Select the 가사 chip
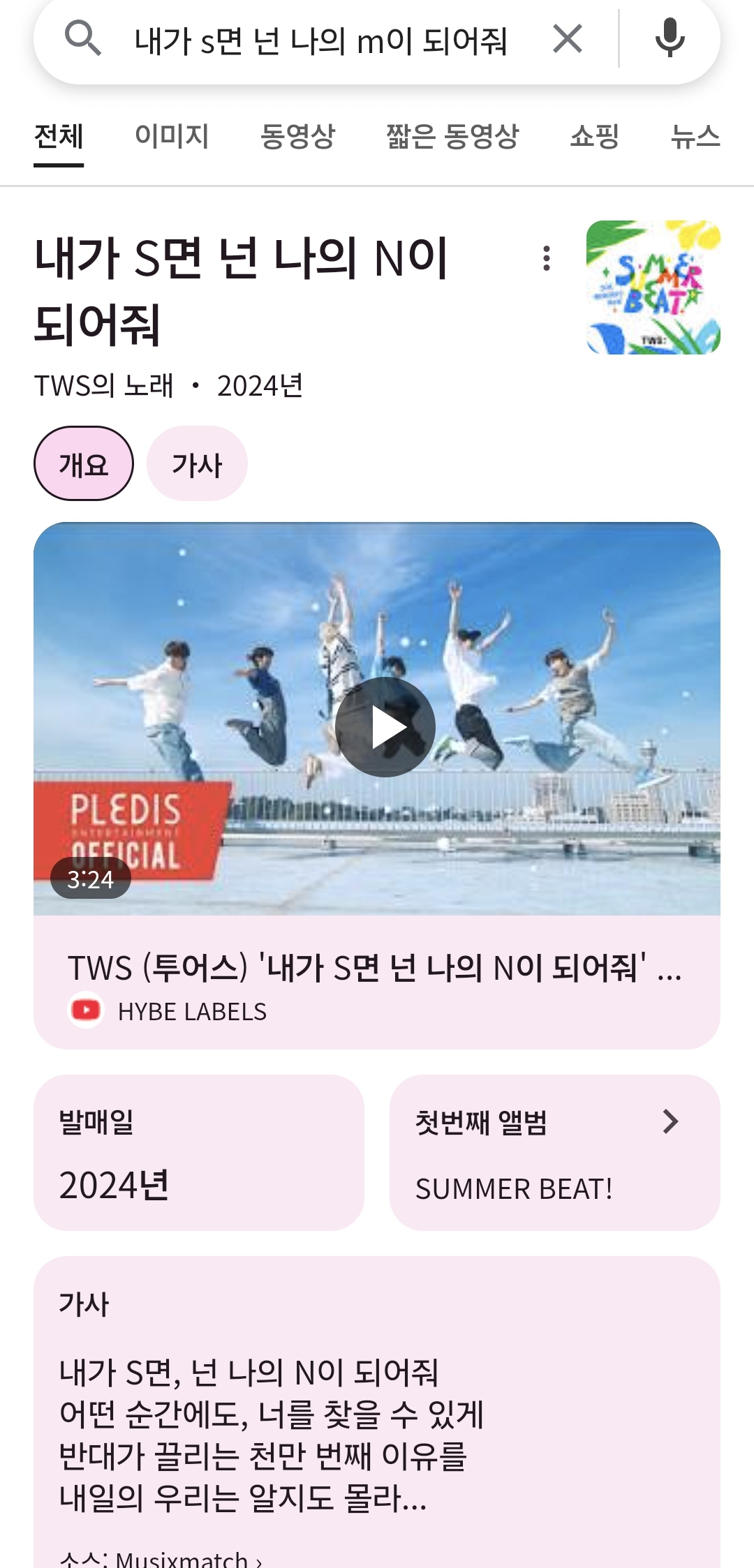The image size is (754, 1568). pyautogui.click(x=197, y=463)
